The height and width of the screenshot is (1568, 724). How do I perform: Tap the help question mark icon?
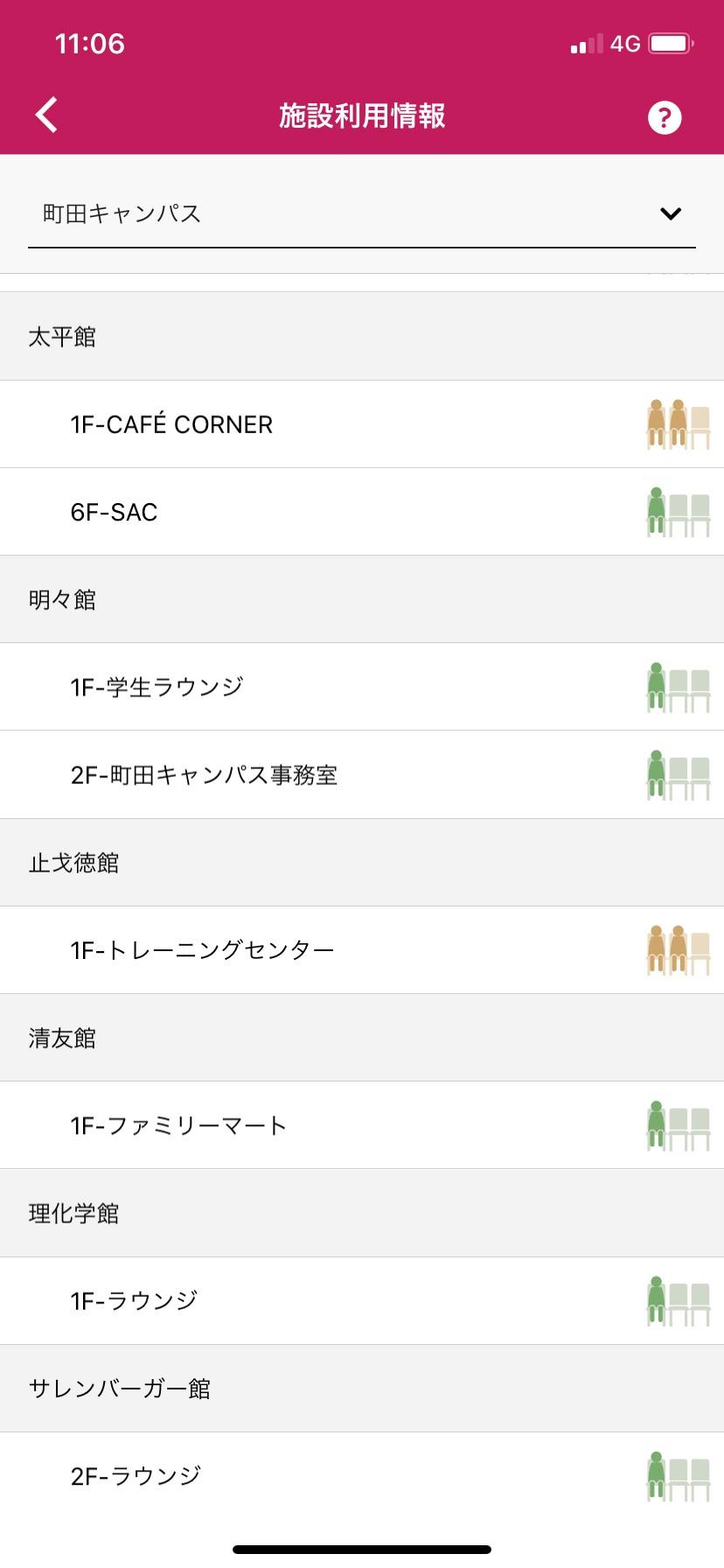(x=664, y=115)
